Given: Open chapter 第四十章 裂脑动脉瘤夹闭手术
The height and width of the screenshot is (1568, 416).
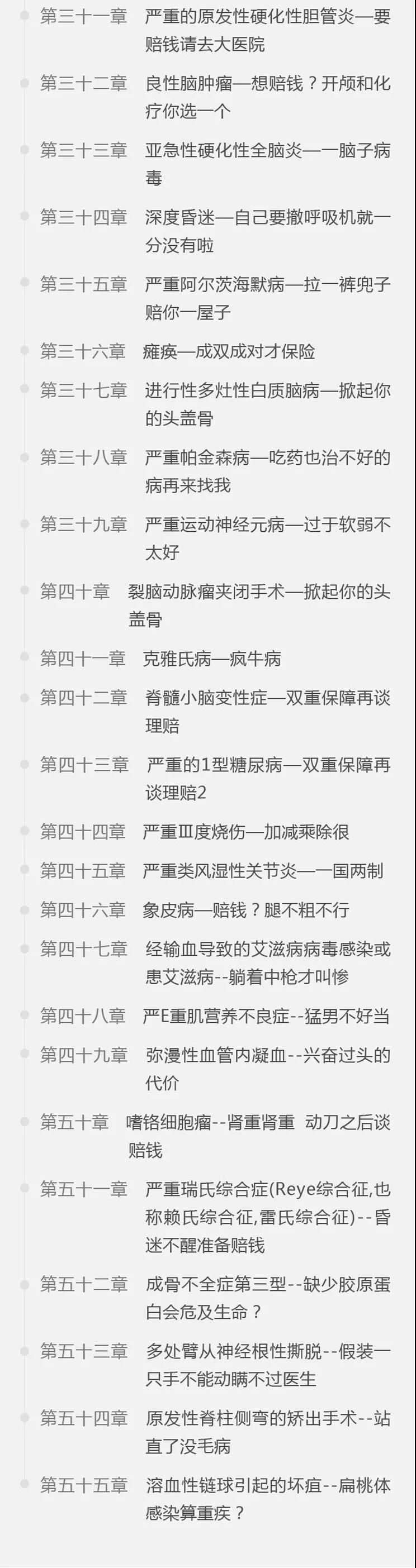Looking at the screenshot, I should tap(258, 592).
